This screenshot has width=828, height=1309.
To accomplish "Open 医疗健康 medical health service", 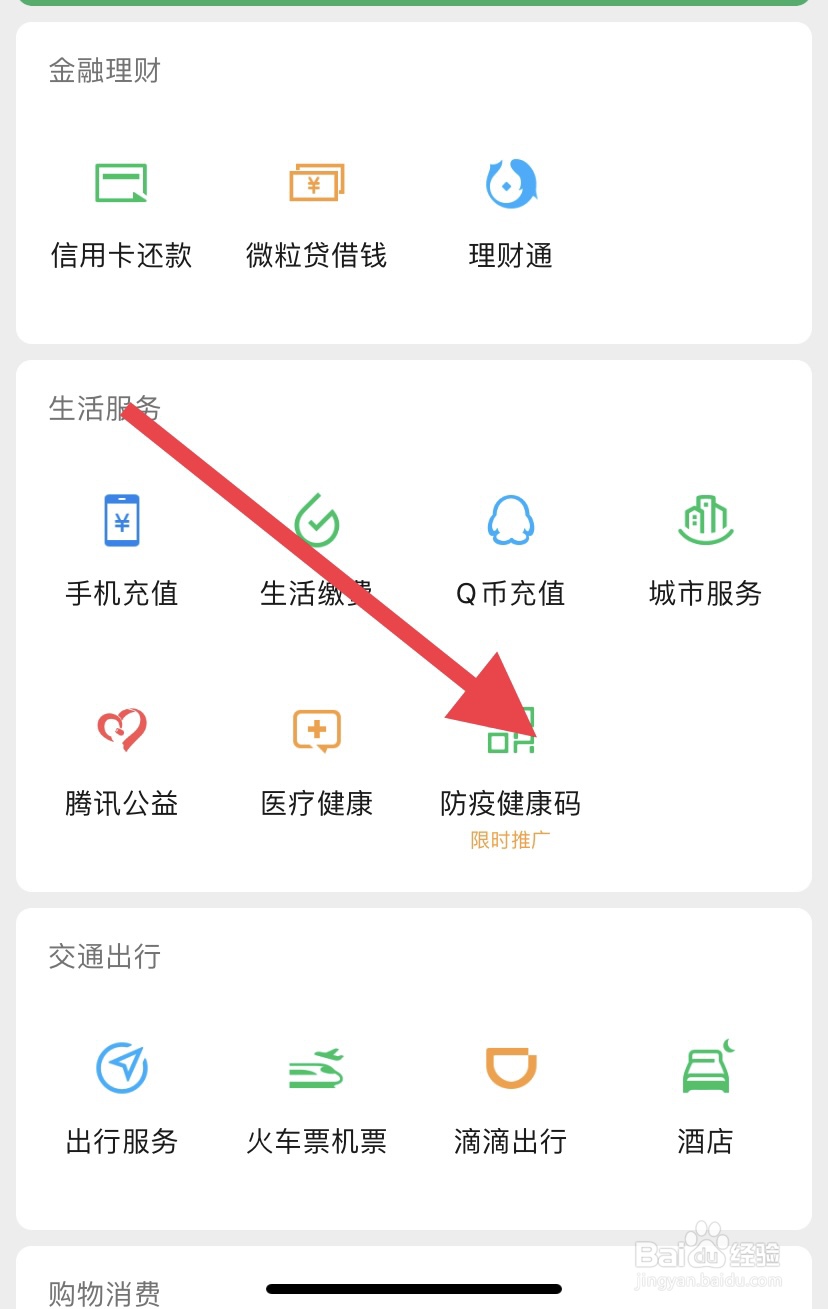I will coord(316,762).
